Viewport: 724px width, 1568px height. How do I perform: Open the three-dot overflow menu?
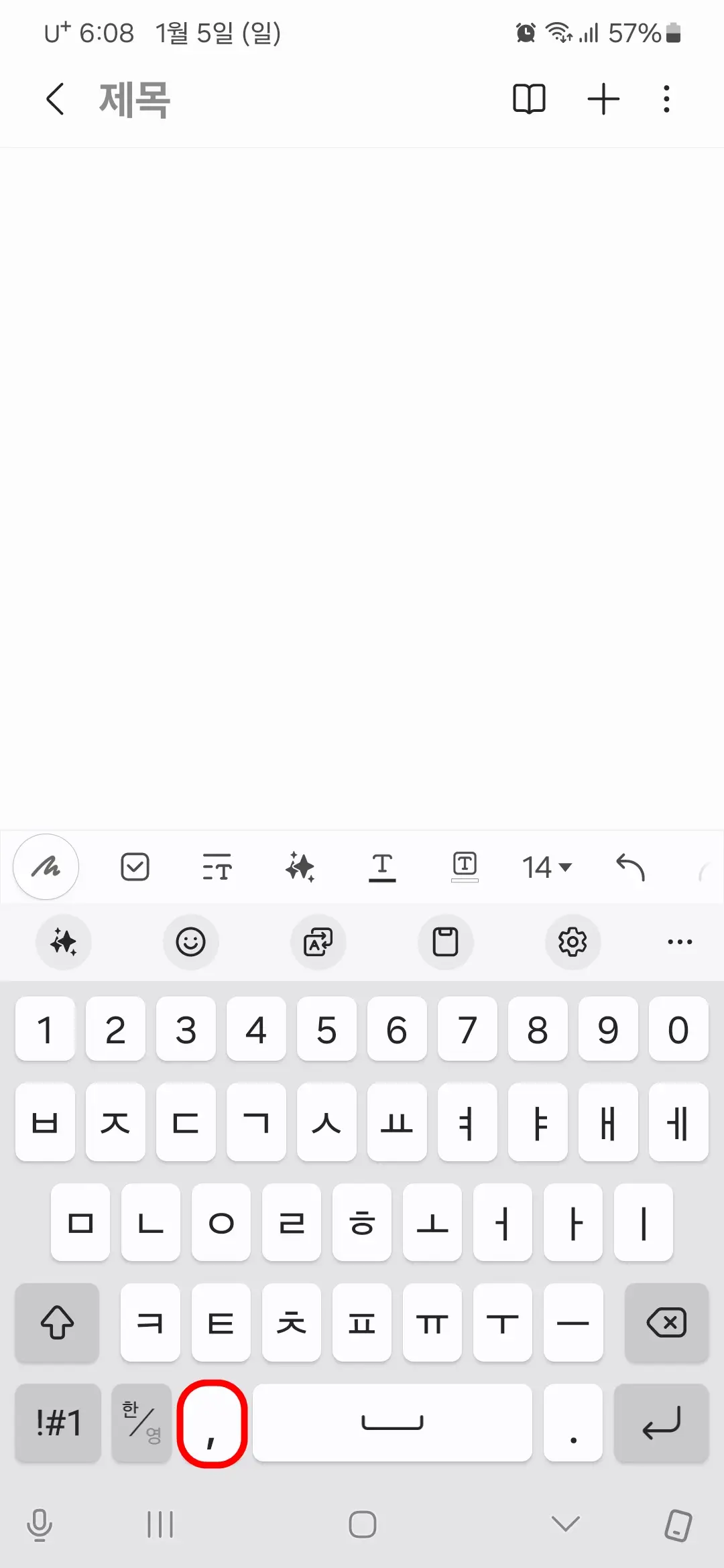pyautogui.click(x=666, y=99)
